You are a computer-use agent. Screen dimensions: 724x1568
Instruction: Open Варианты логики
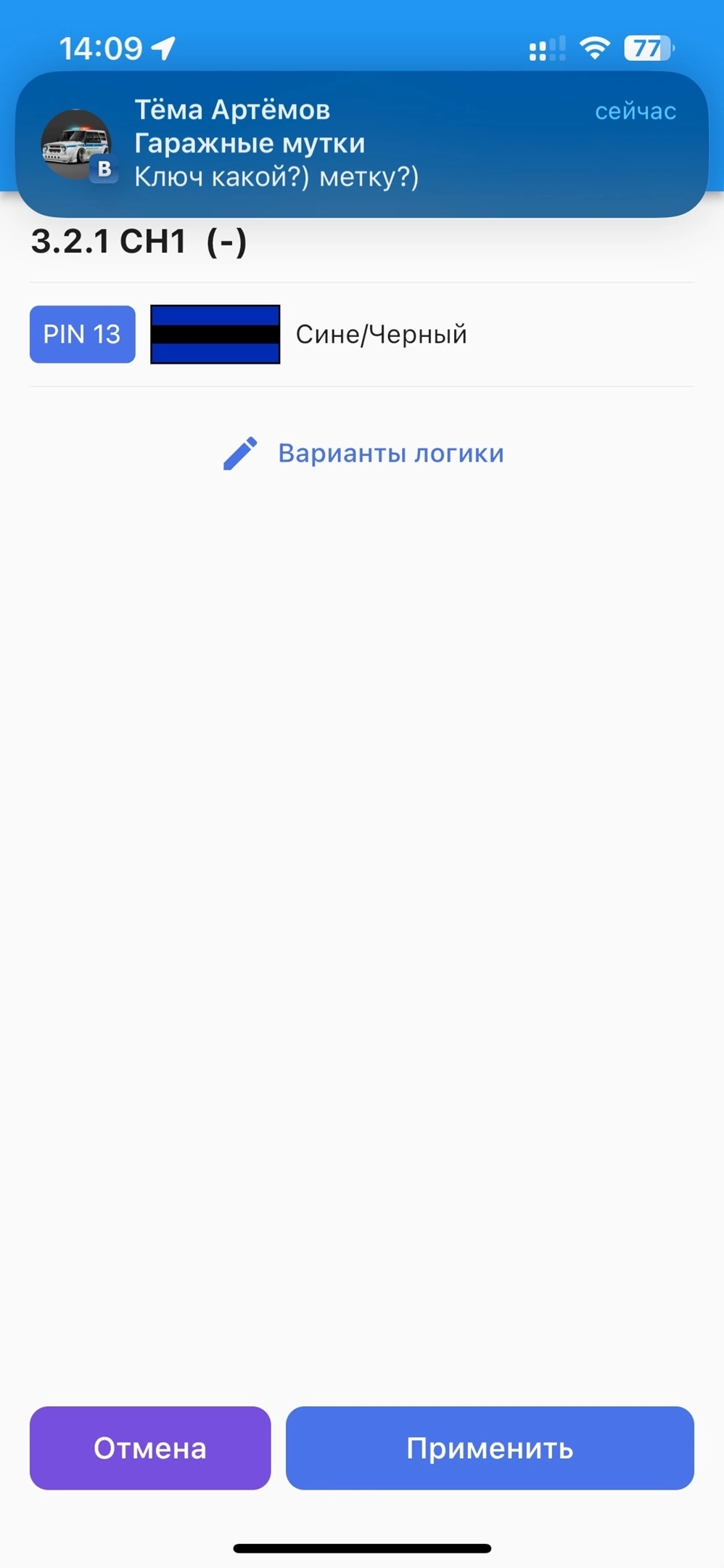[363, 453]
